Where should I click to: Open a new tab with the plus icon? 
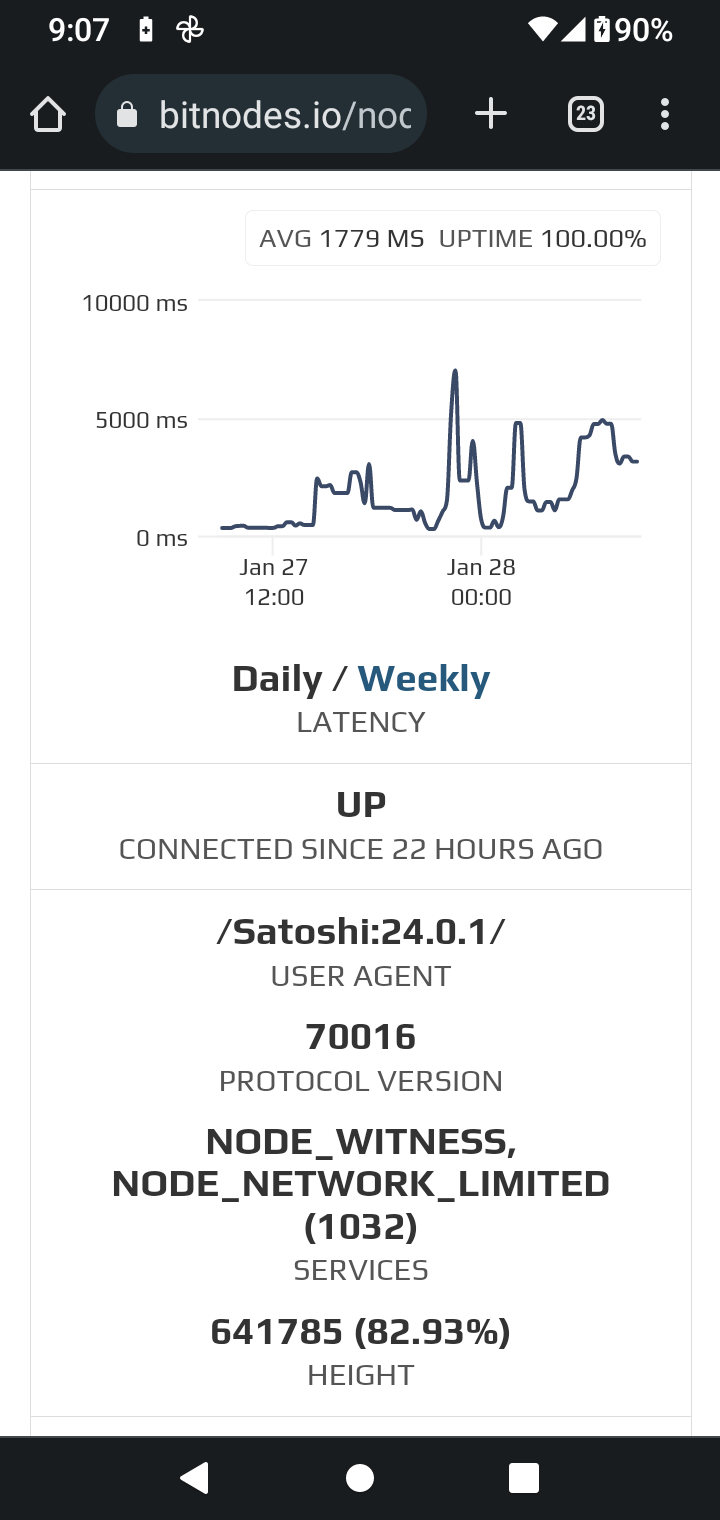pyautogui.click(x=490, y=113)
